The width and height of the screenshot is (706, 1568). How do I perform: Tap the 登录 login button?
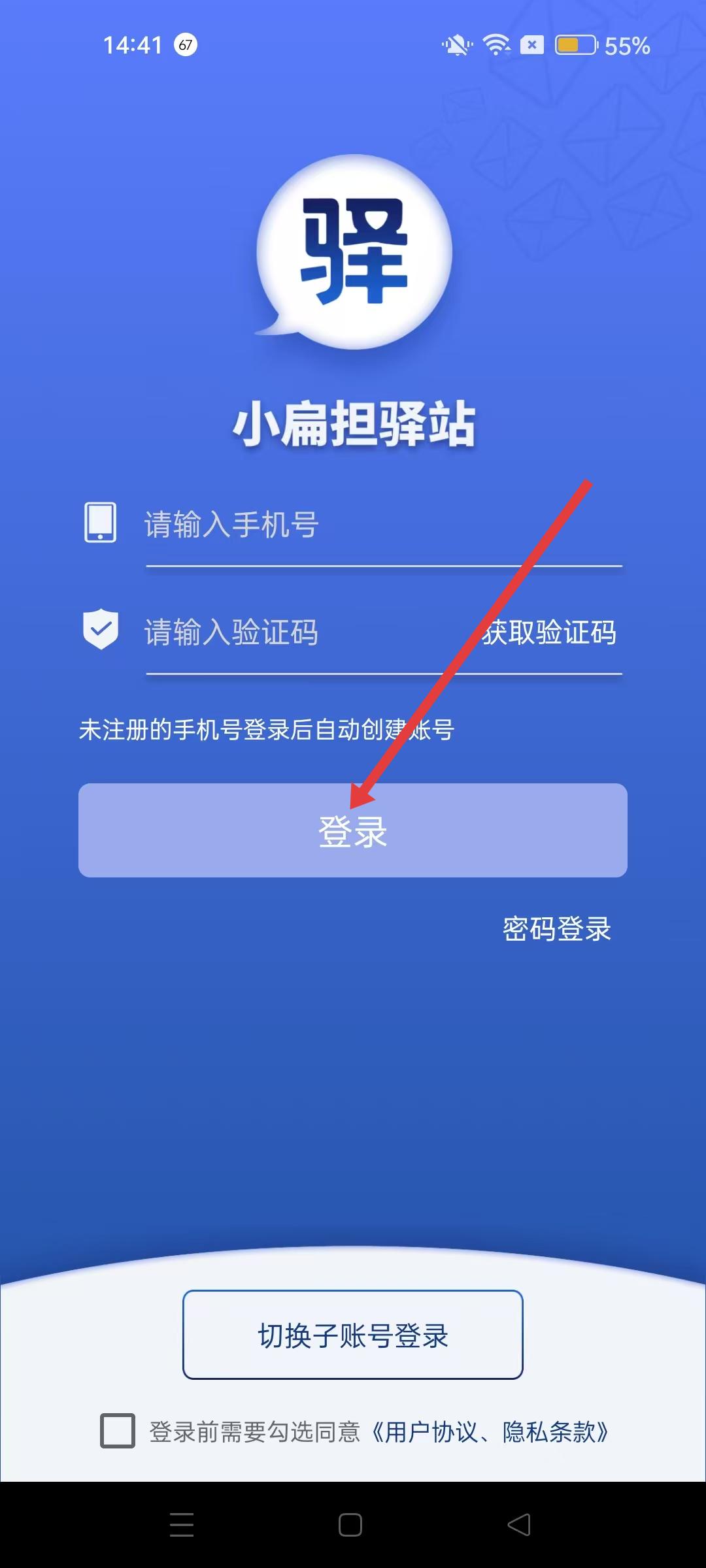(x=353, y=830)
